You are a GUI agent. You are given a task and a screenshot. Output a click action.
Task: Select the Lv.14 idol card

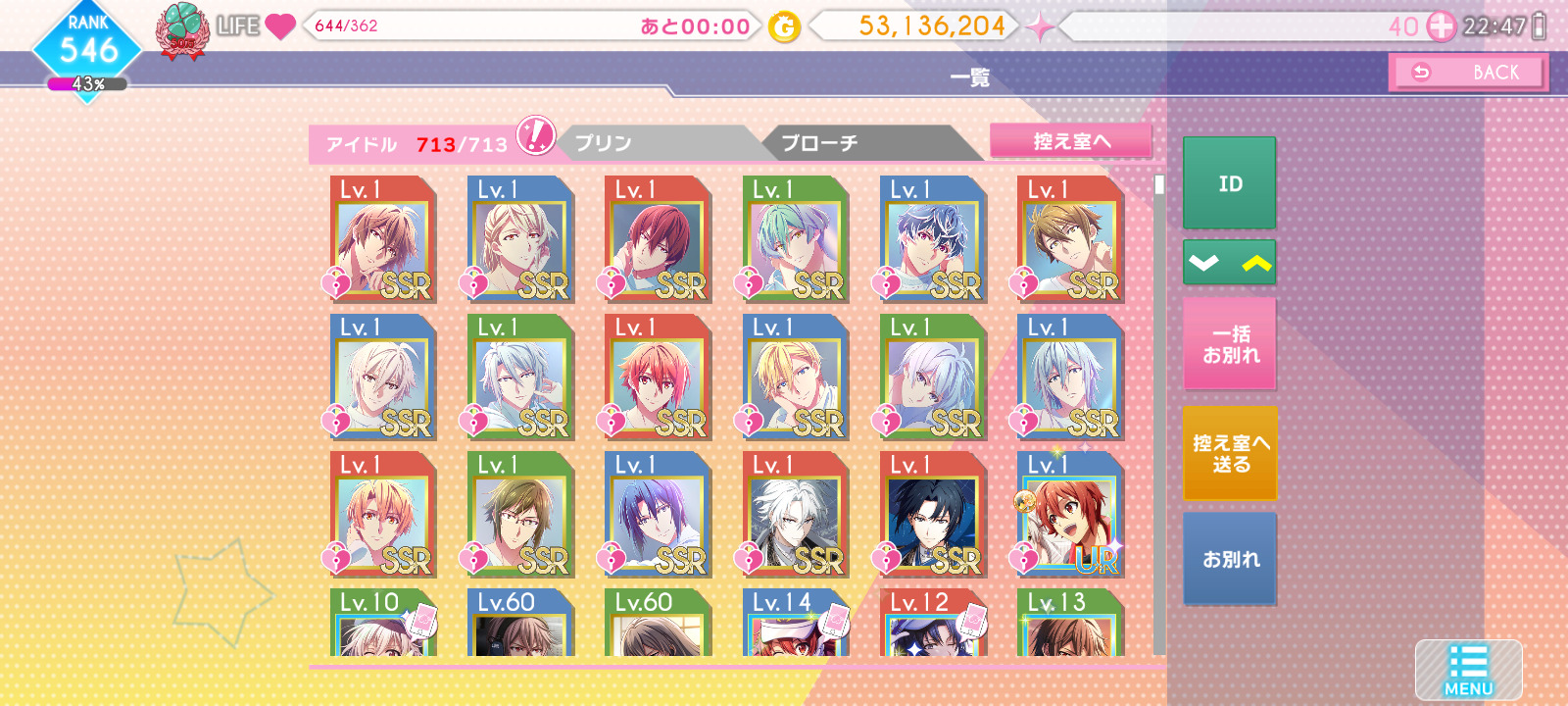(795, 624)
